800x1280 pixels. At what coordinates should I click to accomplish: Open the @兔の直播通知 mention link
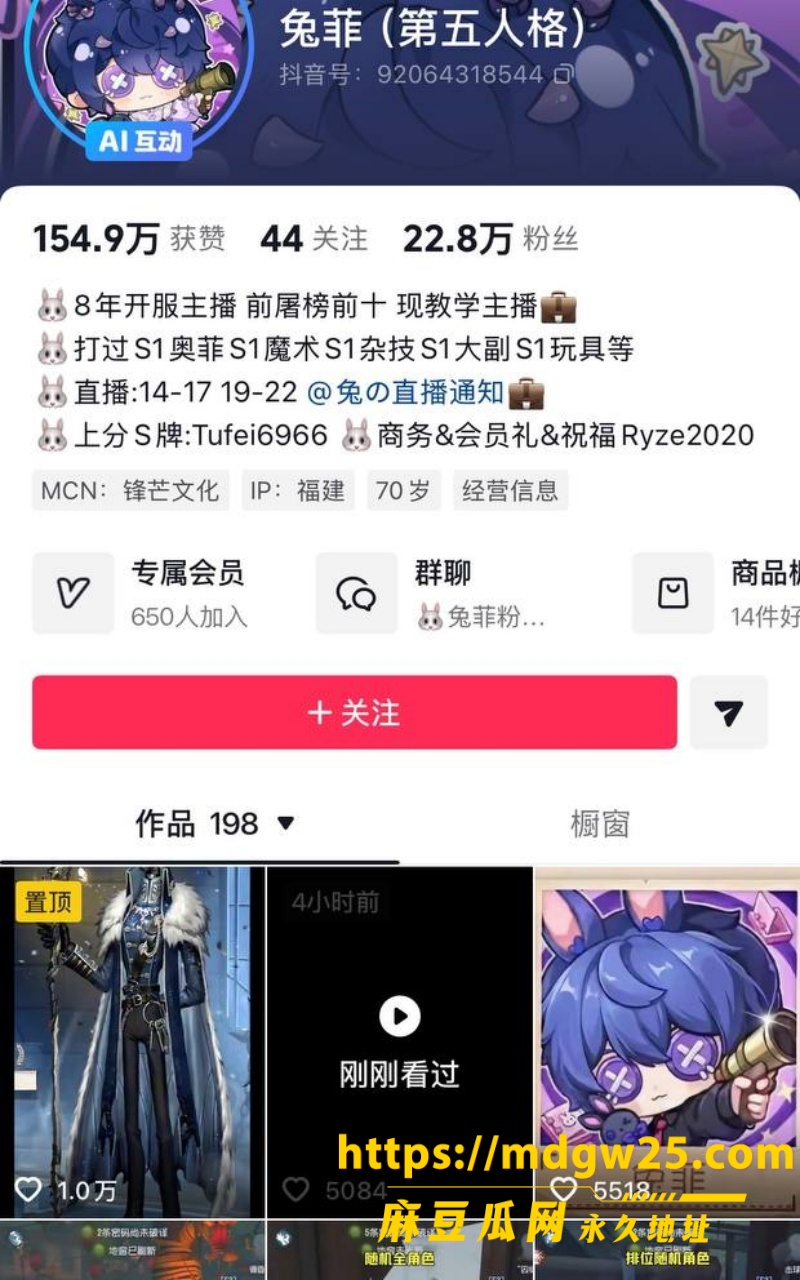click(405, 392)
